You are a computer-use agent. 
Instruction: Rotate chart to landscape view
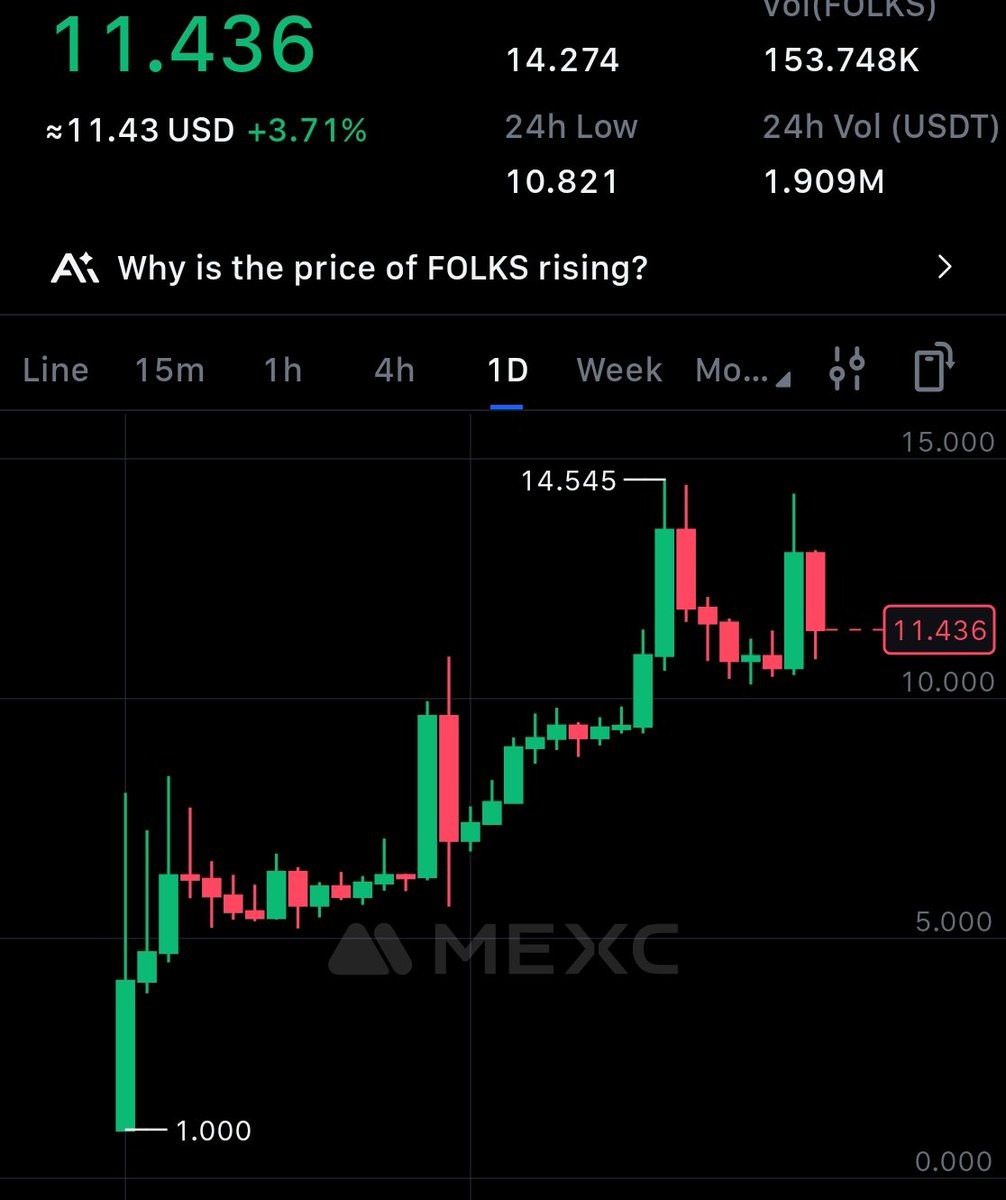tap(935, 366)
